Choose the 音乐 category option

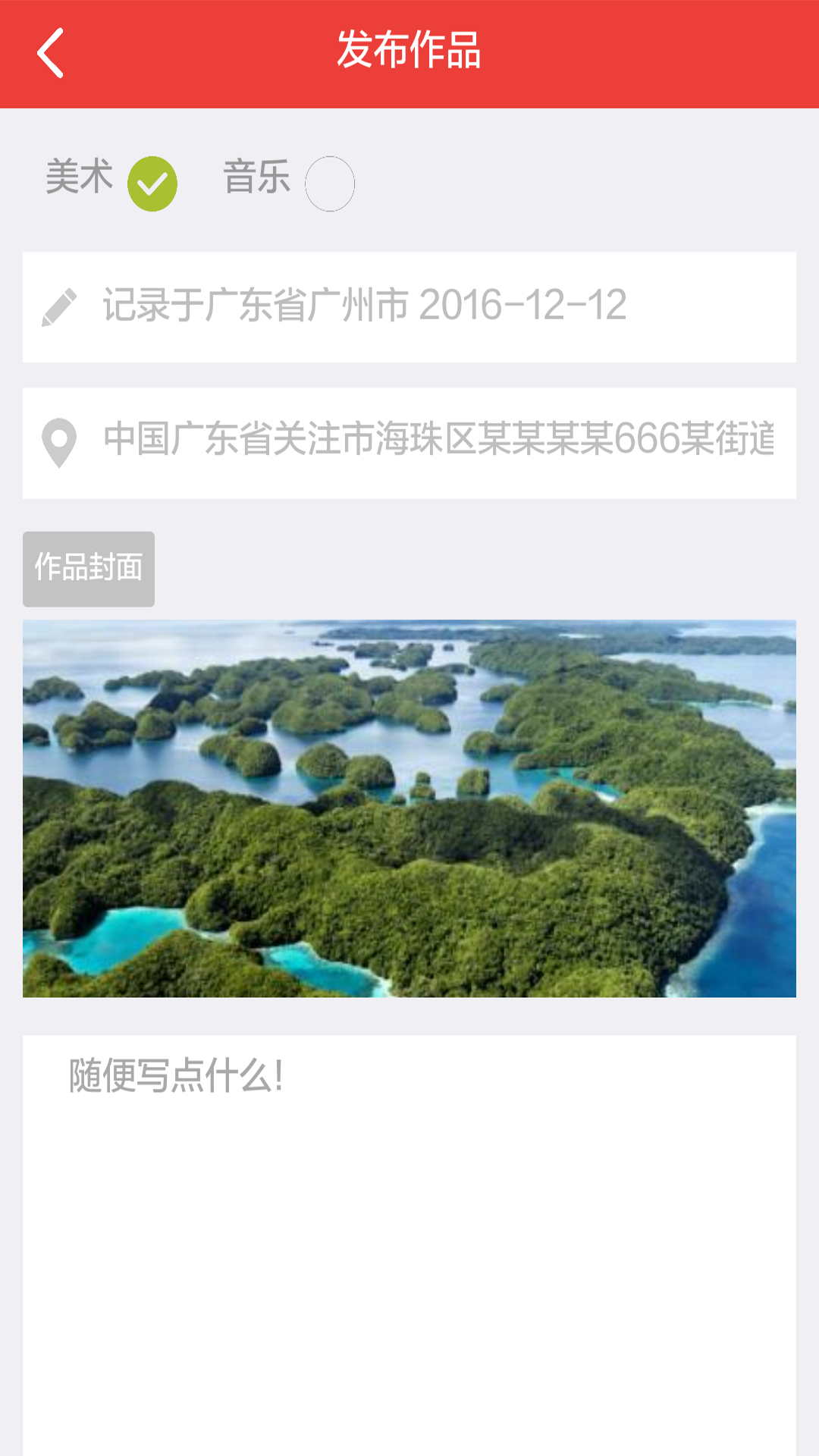pos(329,184)
